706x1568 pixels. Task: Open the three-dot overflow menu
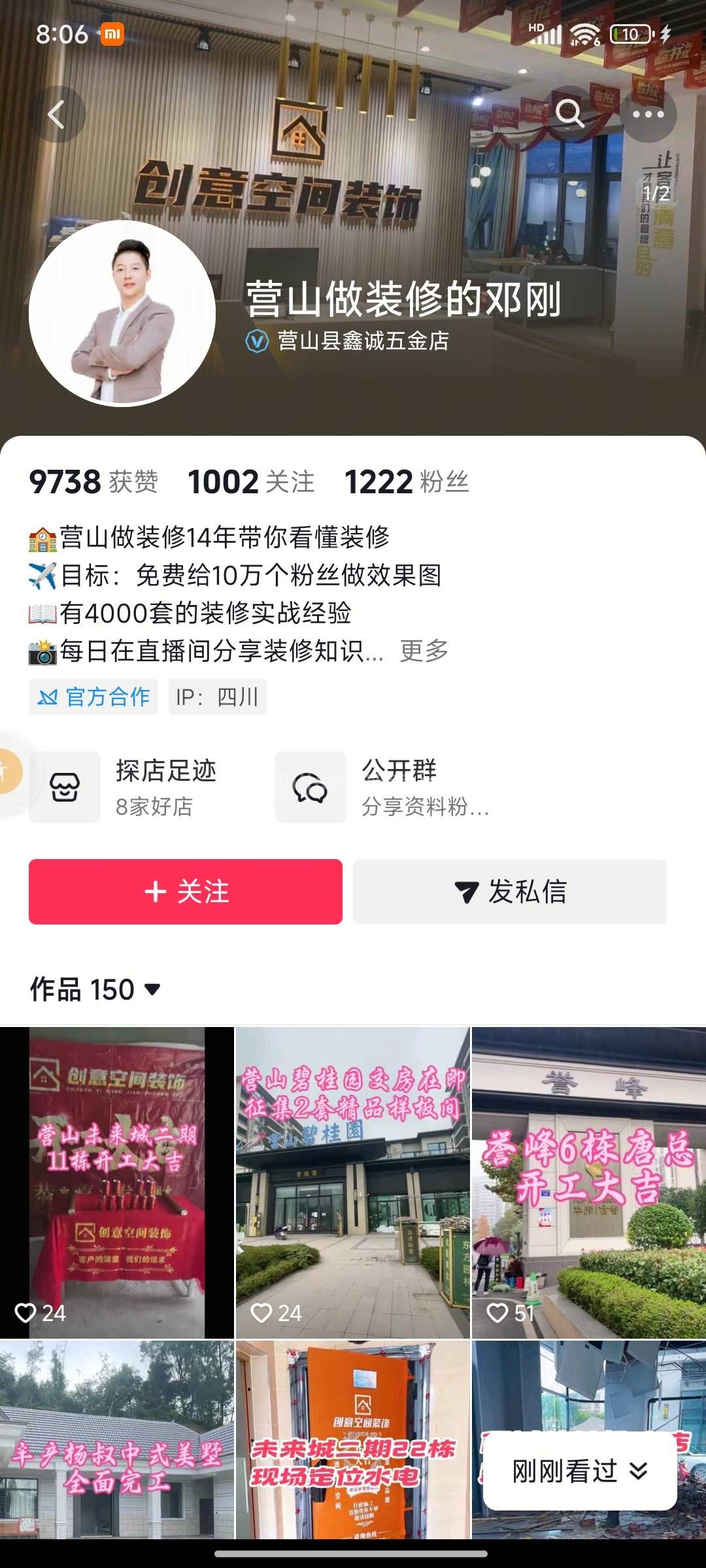648,114
